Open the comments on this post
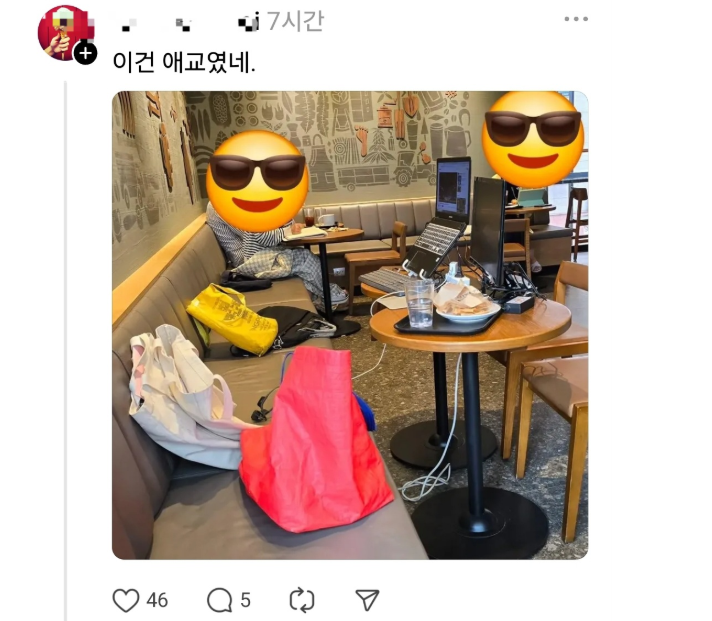This screenshot has width=712, height=621. click(219, 600)
